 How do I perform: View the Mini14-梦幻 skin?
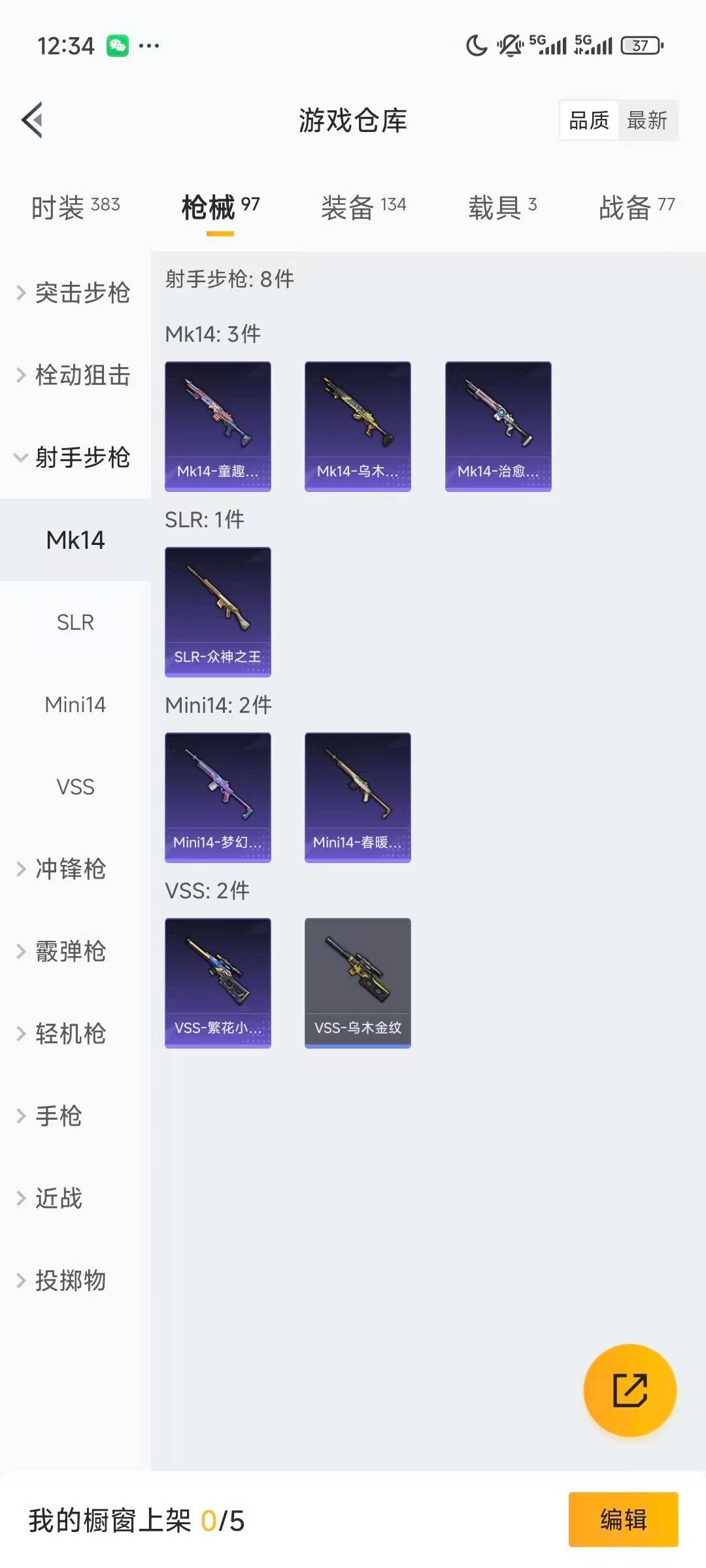218,797
